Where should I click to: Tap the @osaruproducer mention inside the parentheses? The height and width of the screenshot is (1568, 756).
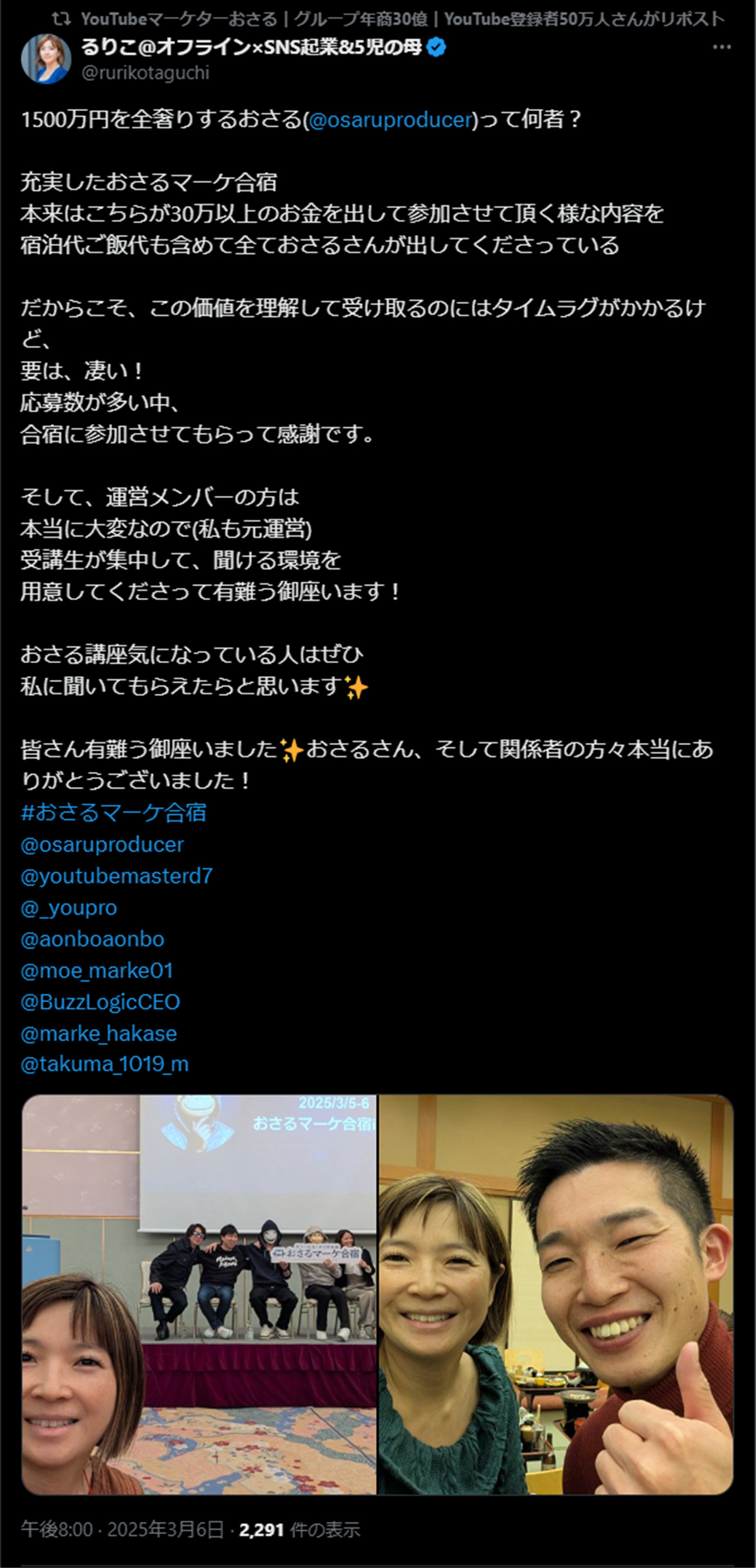pyautogui.click(x=391, y=119)
